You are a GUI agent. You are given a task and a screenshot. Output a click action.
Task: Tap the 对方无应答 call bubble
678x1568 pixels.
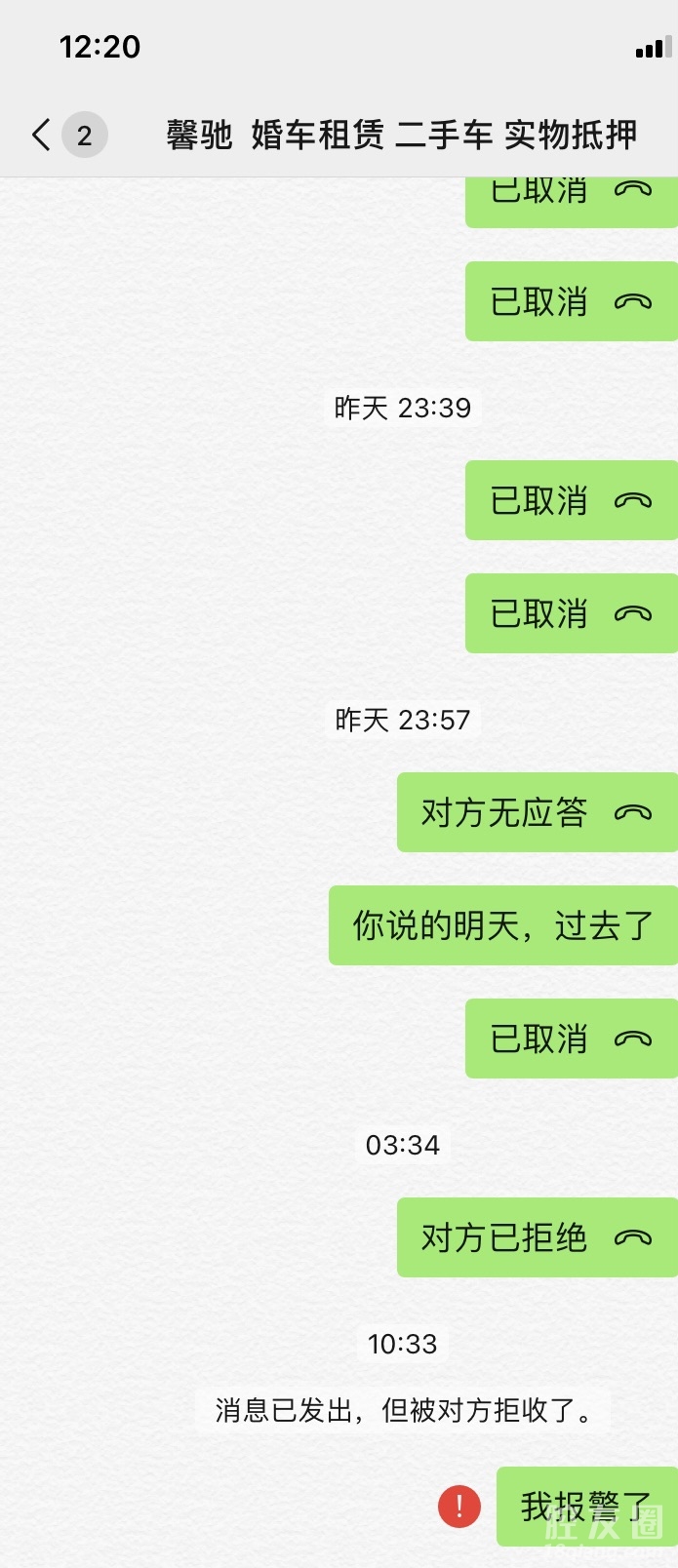[536, 812]
